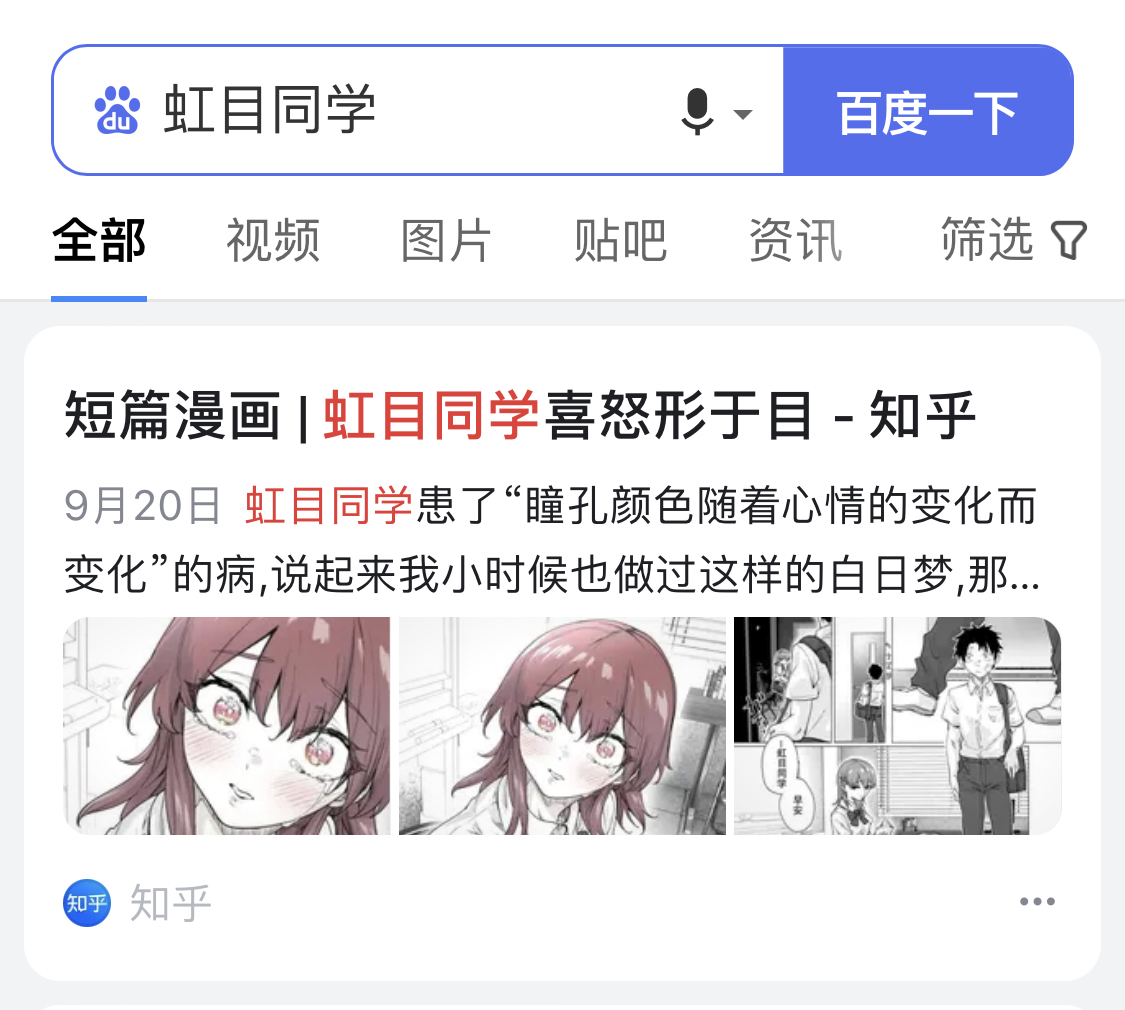Switch to the 贴吧 tab
This screenshot has width=1125, height=1010.
[620, 241]
